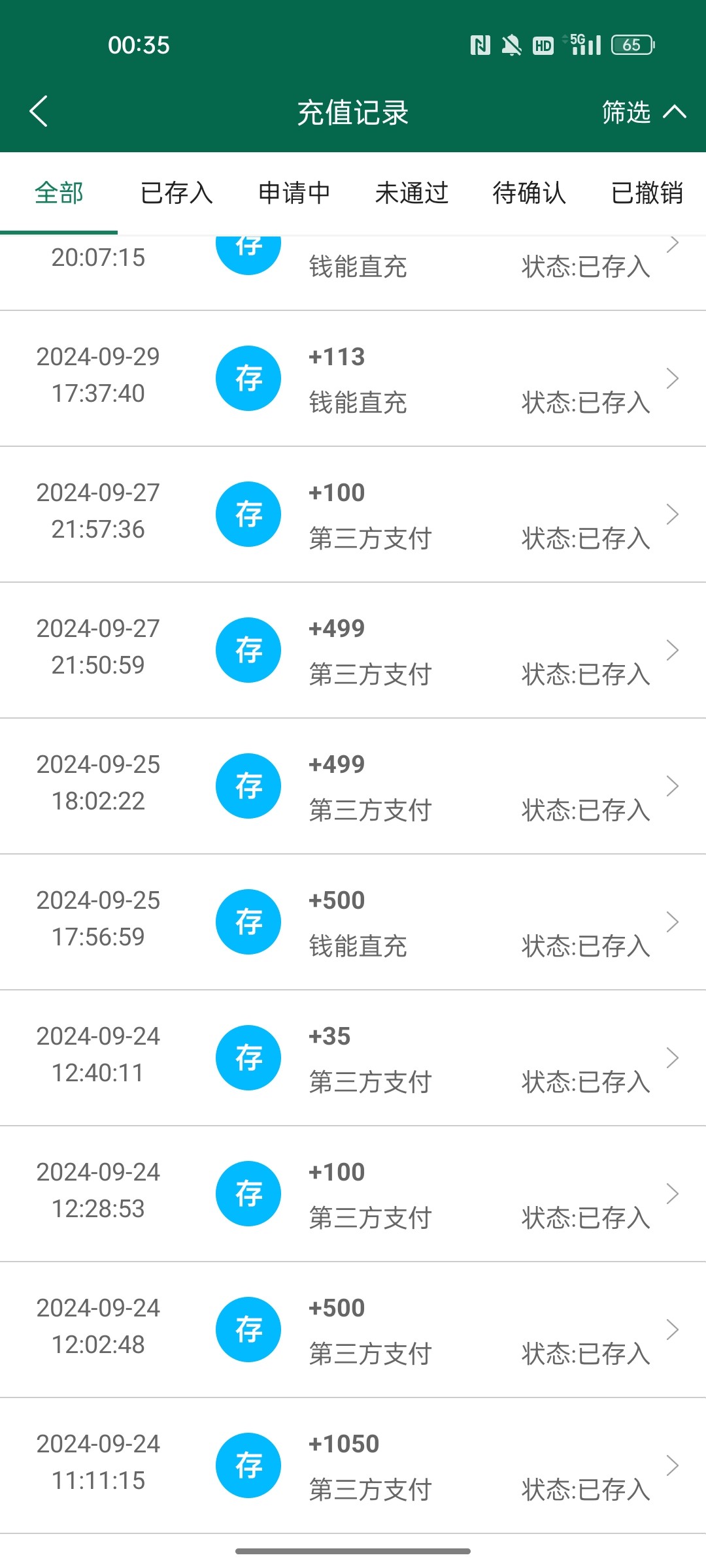Image resolution: width=706 pixels, height=1568 pixels.
Task: Open the +500 record from 12:02:48
Action: (x=353, y=1330)
